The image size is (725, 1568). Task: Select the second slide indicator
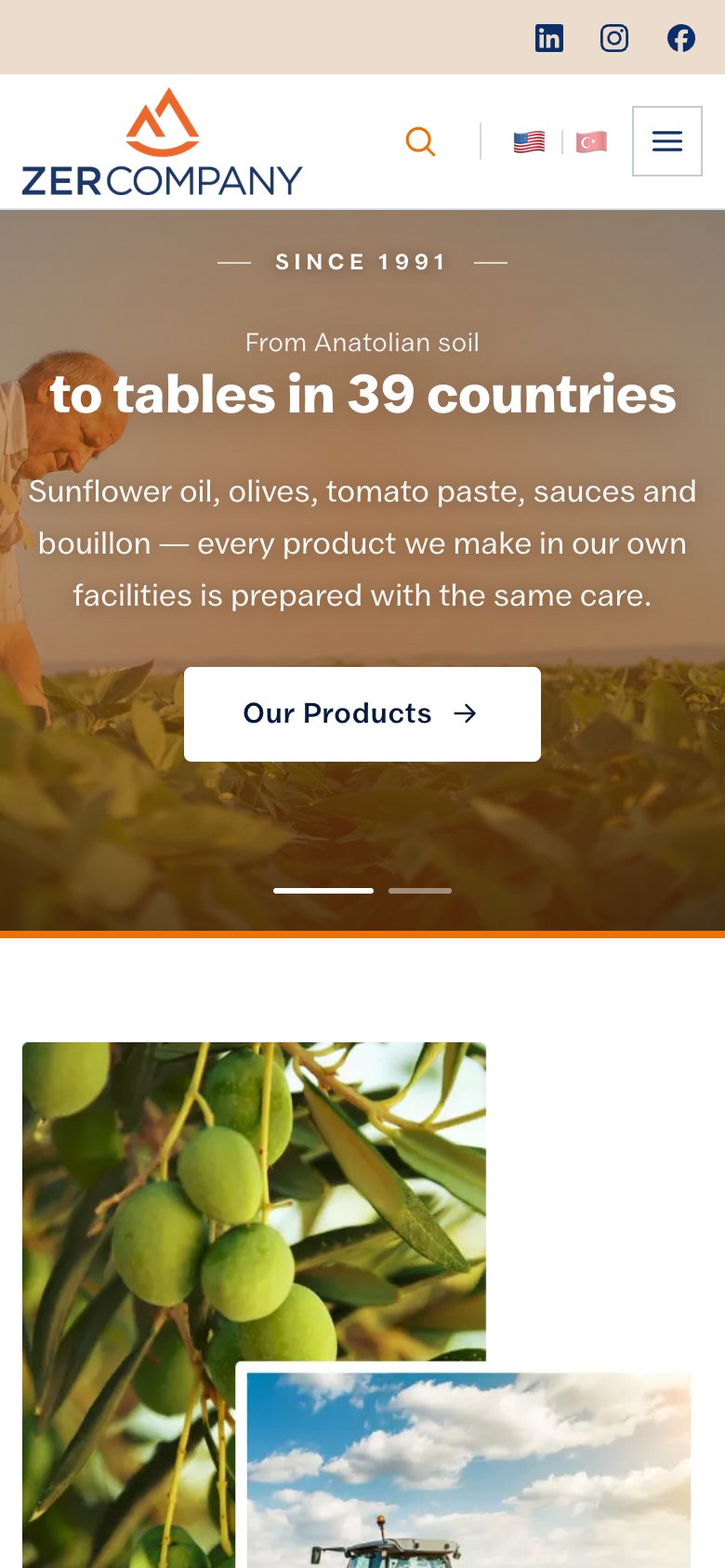[x=420, y=891]
